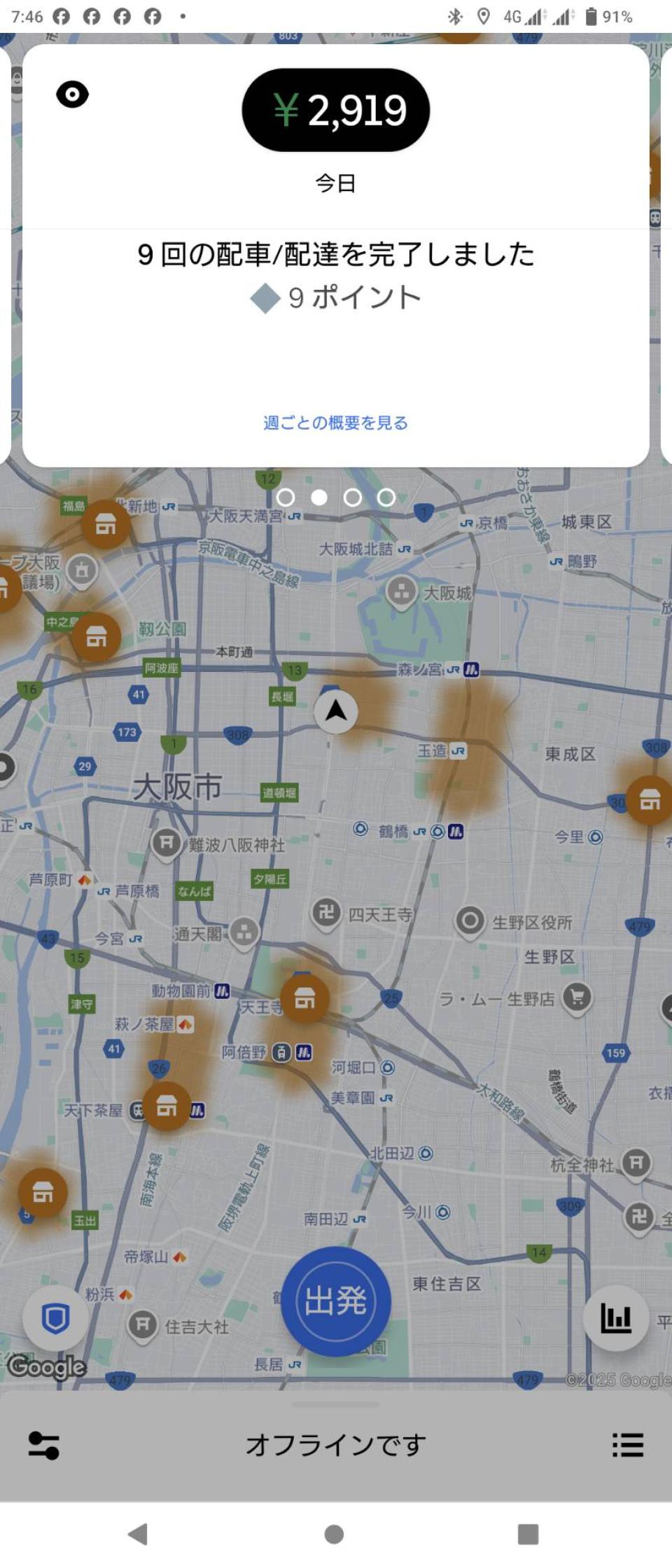The image size is (672, 1568).
Task: Go back using system navigation
Action: [138, 1534]
